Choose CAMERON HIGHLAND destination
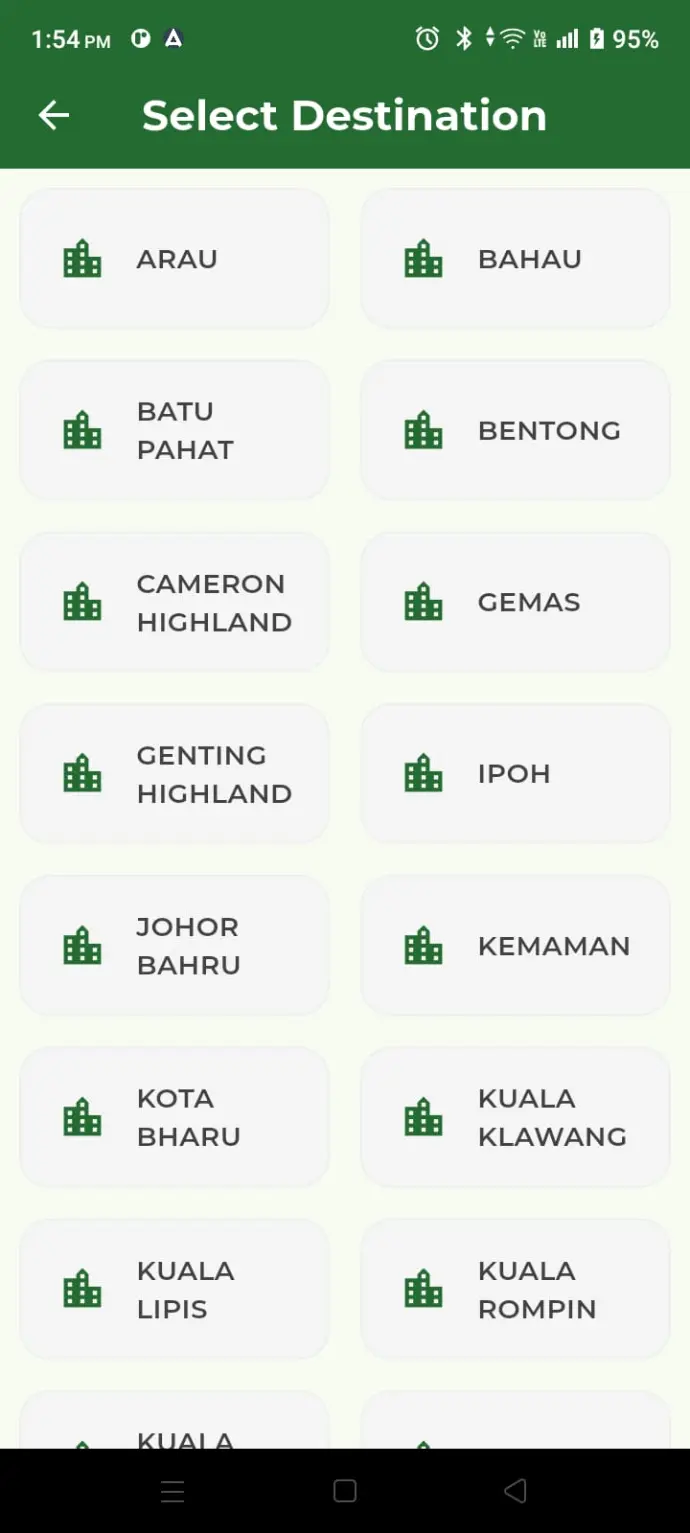 click(174, 602)
